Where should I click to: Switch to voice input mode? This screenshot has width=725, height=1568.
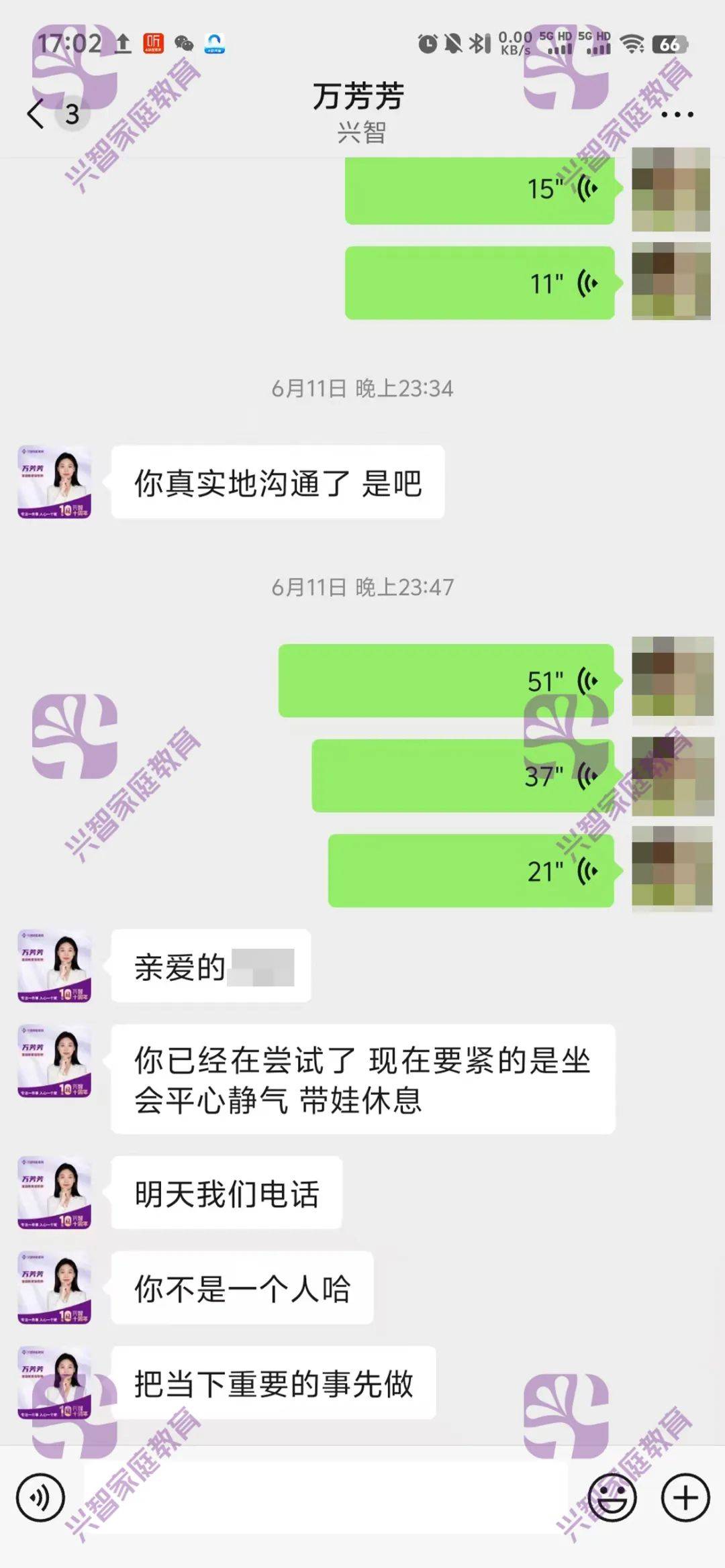[x=40, y=1498]
